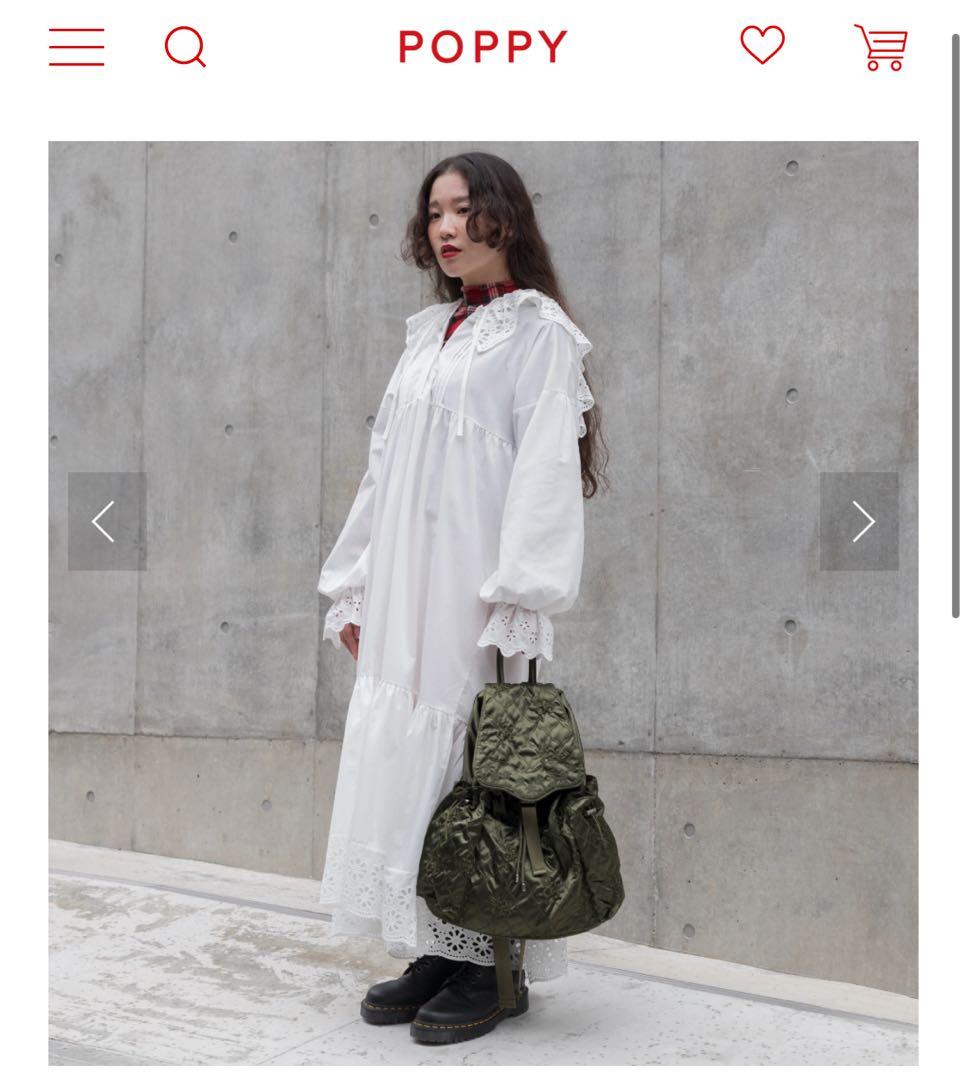Screen dimensions: 967x1080
Task: Open the hamburger menu
Action: (76, 47)
